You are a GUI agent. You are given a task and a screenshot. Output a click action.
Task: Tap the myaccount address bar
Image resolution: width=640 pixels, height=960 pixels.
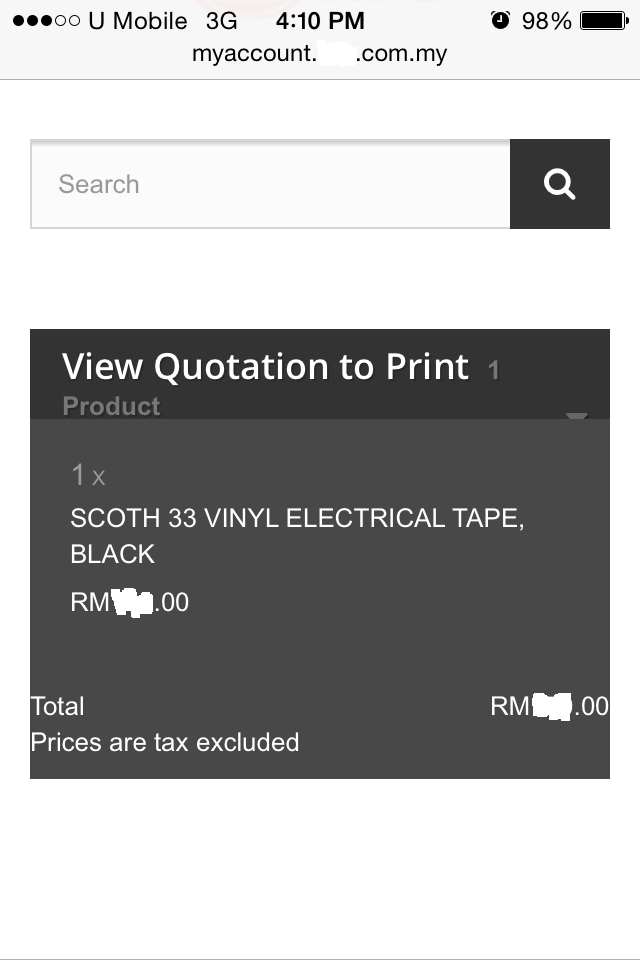[x=320, y=54]
